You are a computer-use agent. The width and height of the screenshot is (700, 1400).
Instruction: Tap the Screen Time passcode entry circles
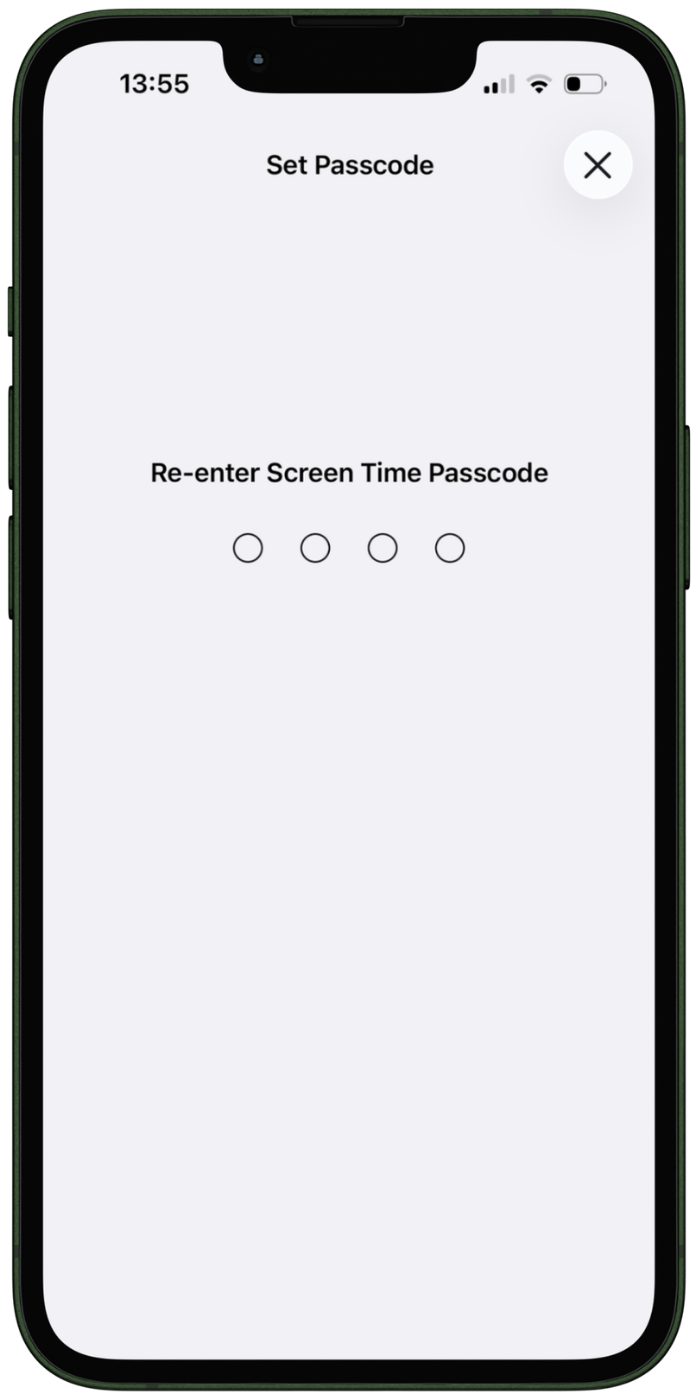click(x=349, y=548)
